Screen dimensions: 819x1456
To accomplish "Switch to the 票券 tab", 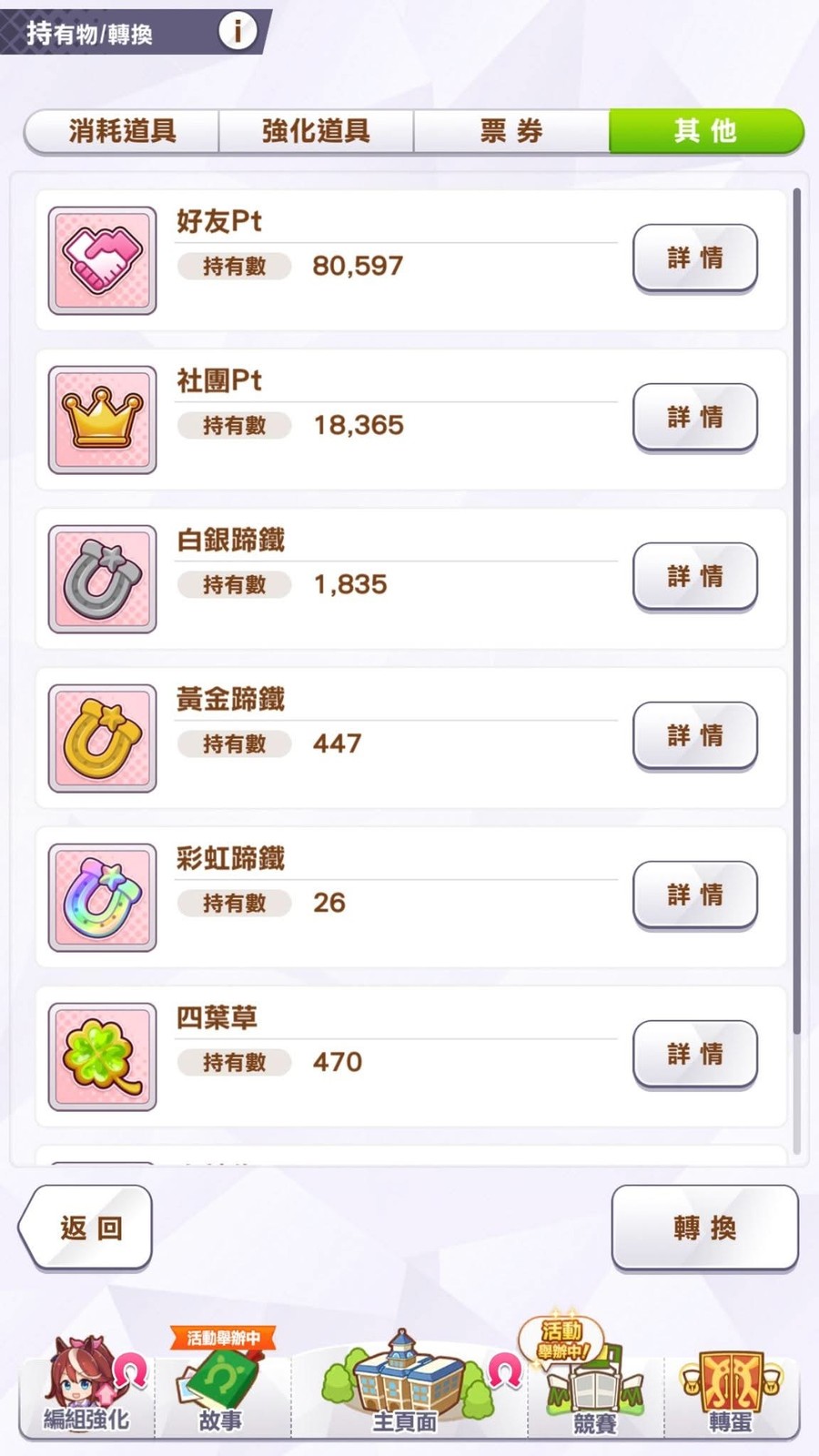I will click(x=511, y=131).
